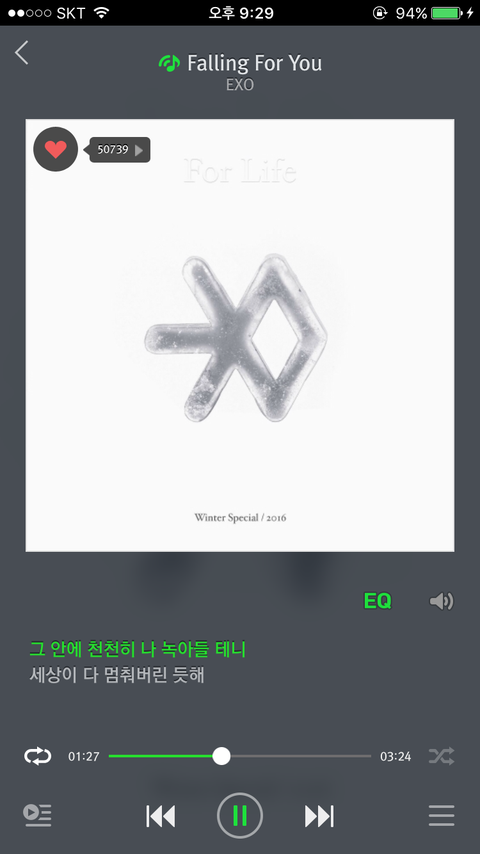This screenshot has height=854, width=480.
Task: Skip to the next track
Action: [319, 816]
